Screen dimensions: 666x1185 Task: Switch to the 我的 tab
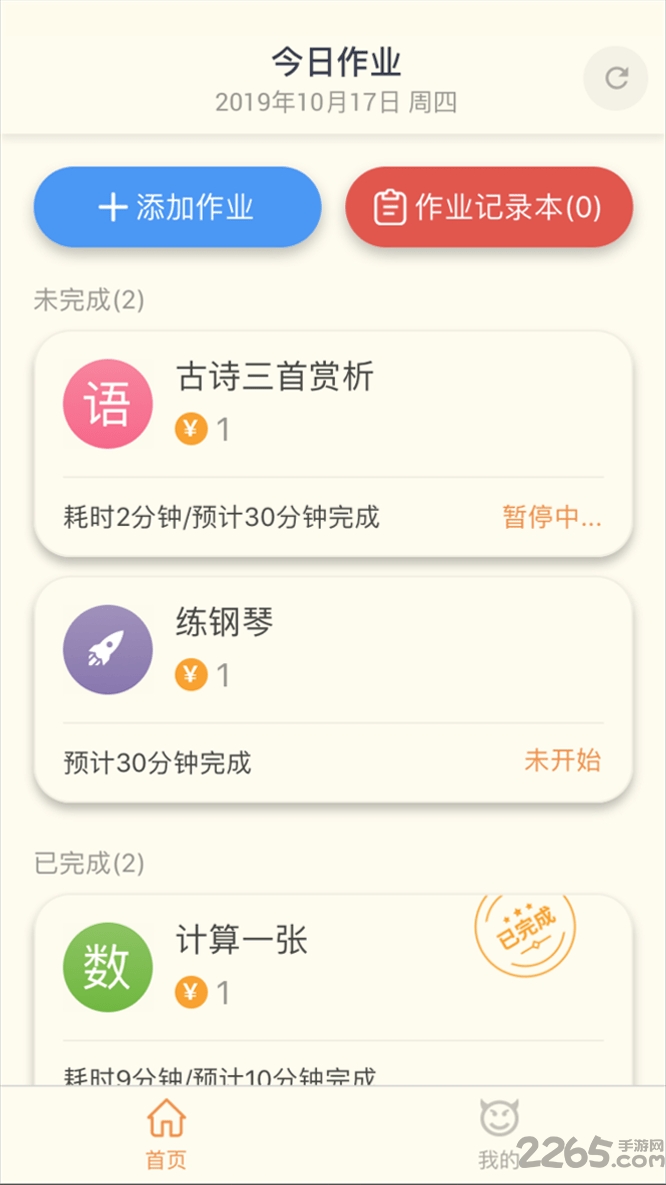[x=499, y=1135]
